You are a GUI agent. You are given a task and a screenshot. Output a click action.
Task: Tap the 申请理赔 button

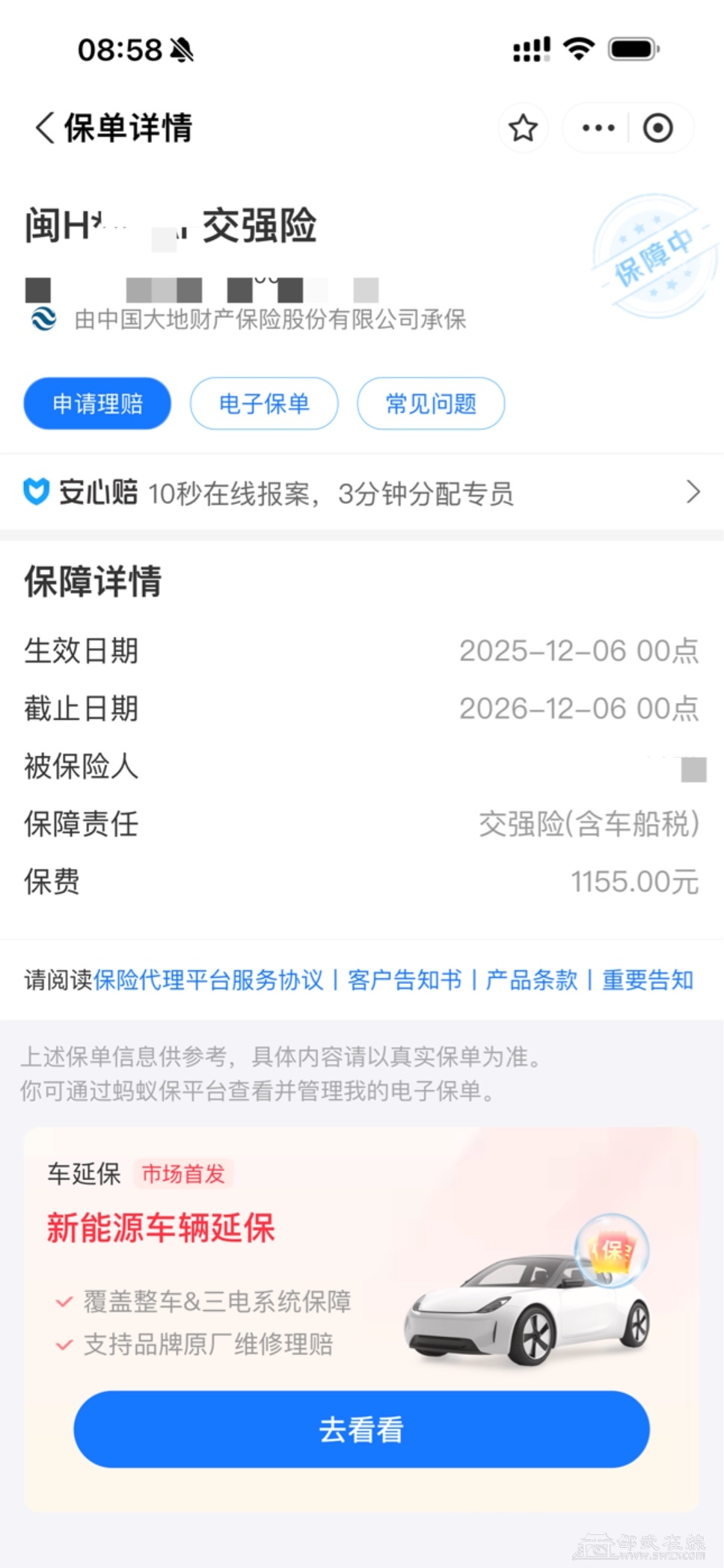point(97,404)
